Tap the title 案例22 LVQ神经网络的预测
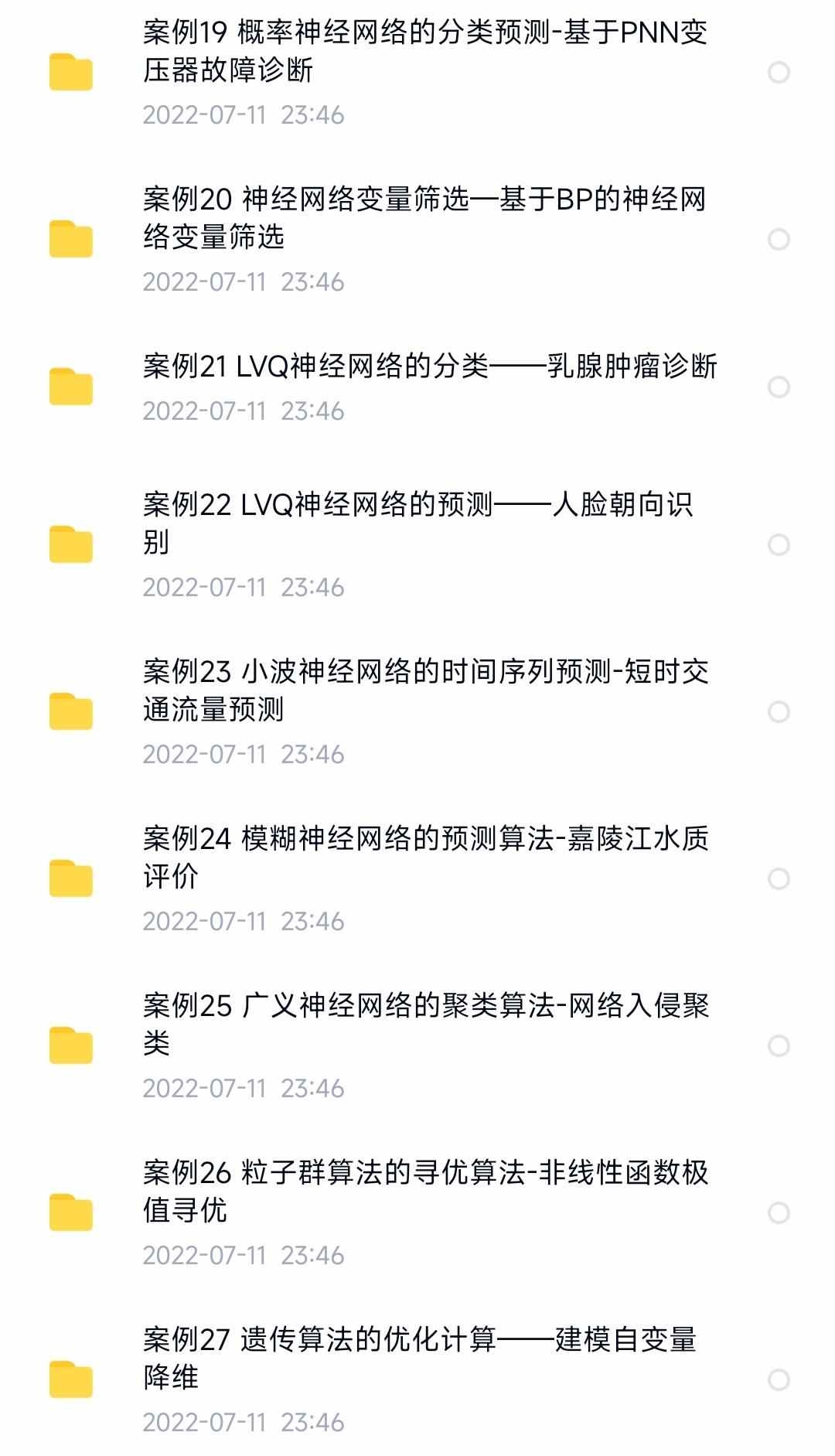This screenshot has height=1456, width=835. point(425,526)
